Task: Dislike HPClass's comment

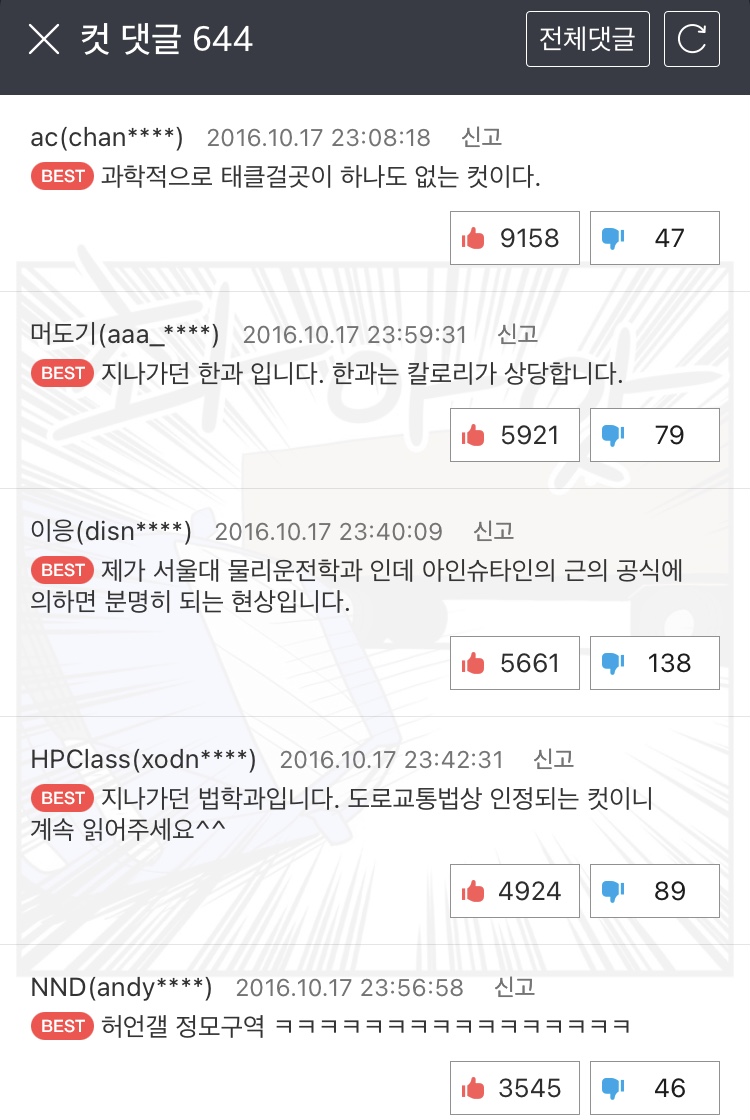Action: (x=654, y=891)
